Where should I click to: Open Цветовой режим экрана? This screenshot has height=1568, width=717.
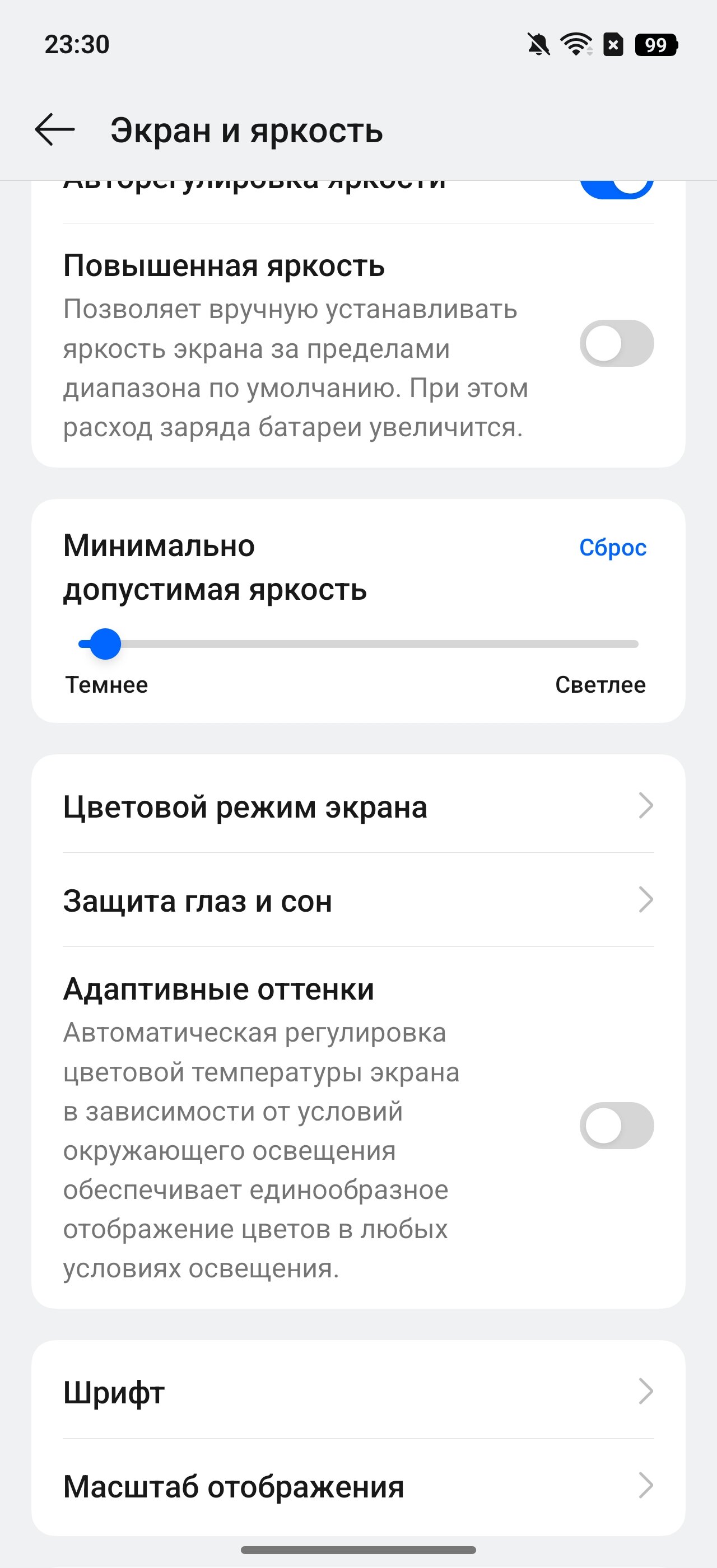(x=358, y=806)
